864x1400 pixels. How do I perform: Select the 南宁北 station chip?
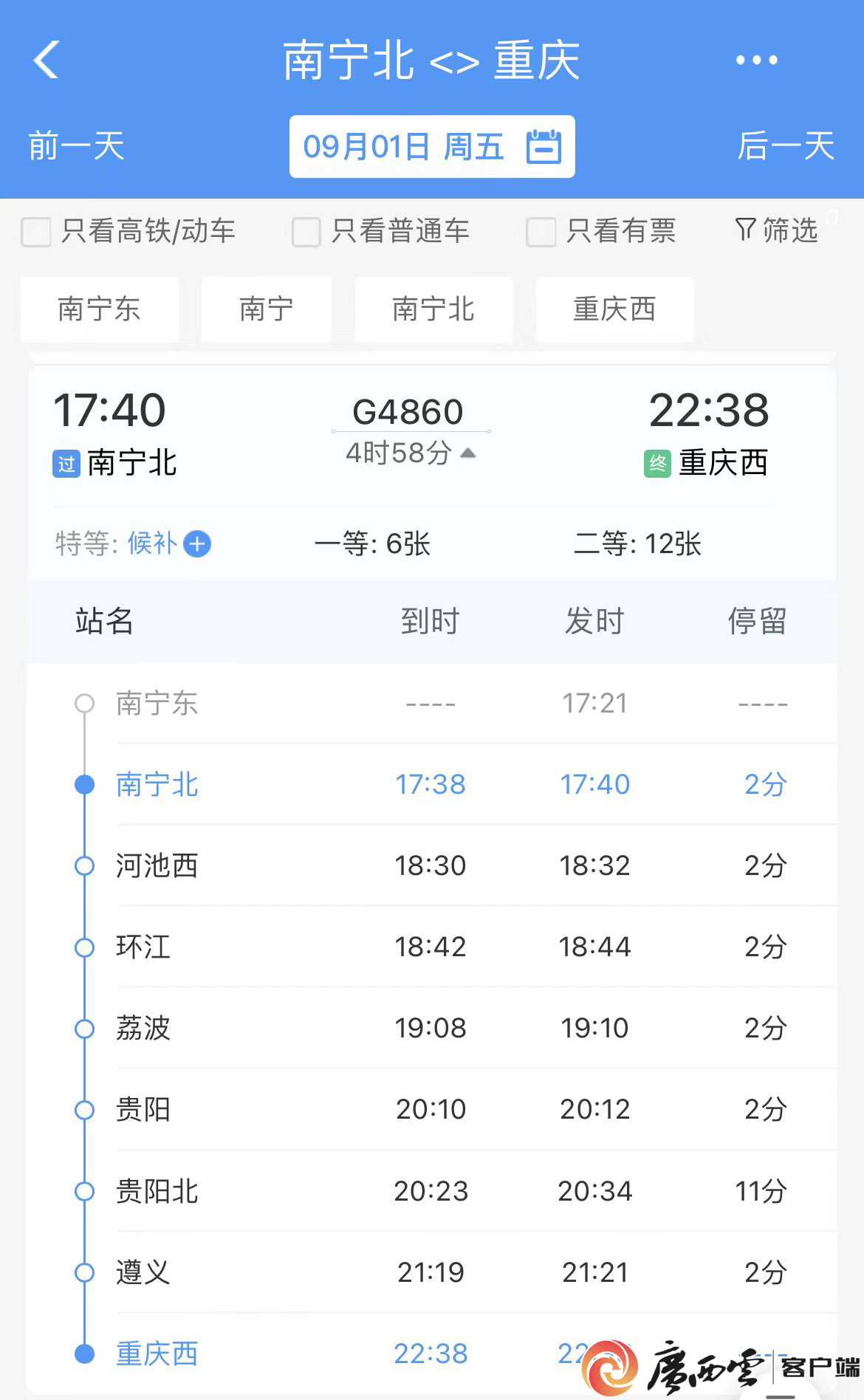click(x=433, y=309)
